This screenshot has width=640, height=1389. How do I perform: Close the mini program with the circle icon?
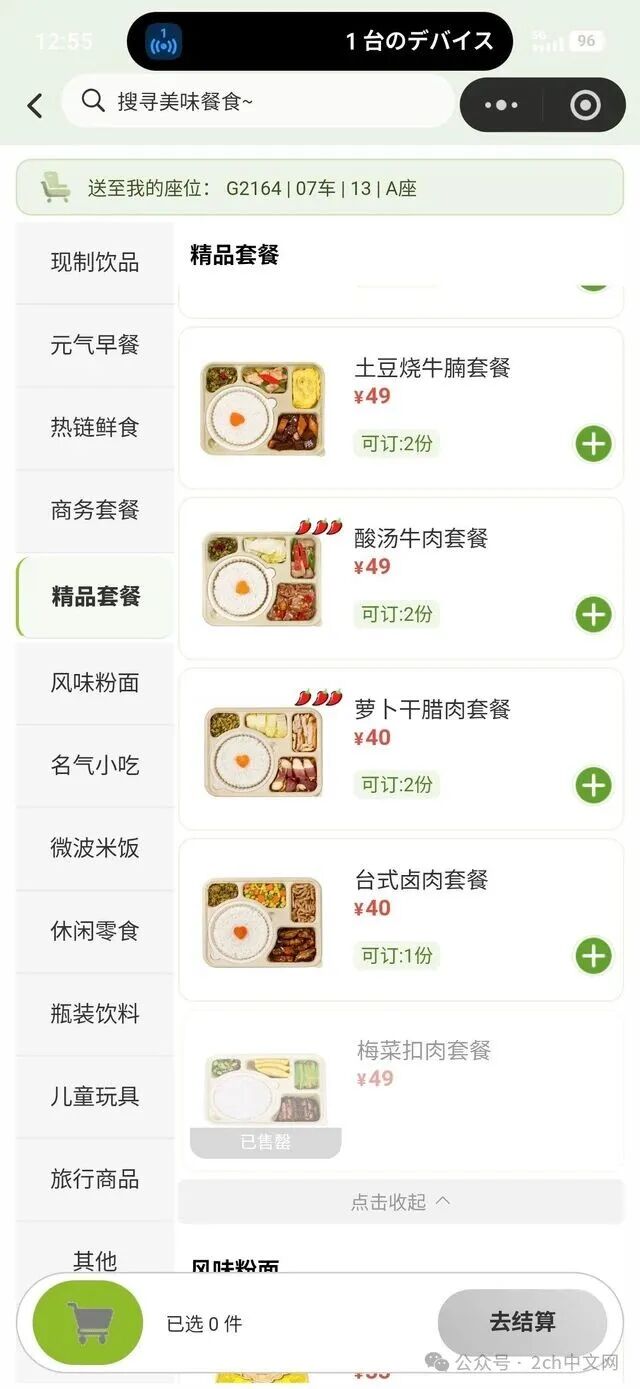pyautogui.click(x=585, y=105)
